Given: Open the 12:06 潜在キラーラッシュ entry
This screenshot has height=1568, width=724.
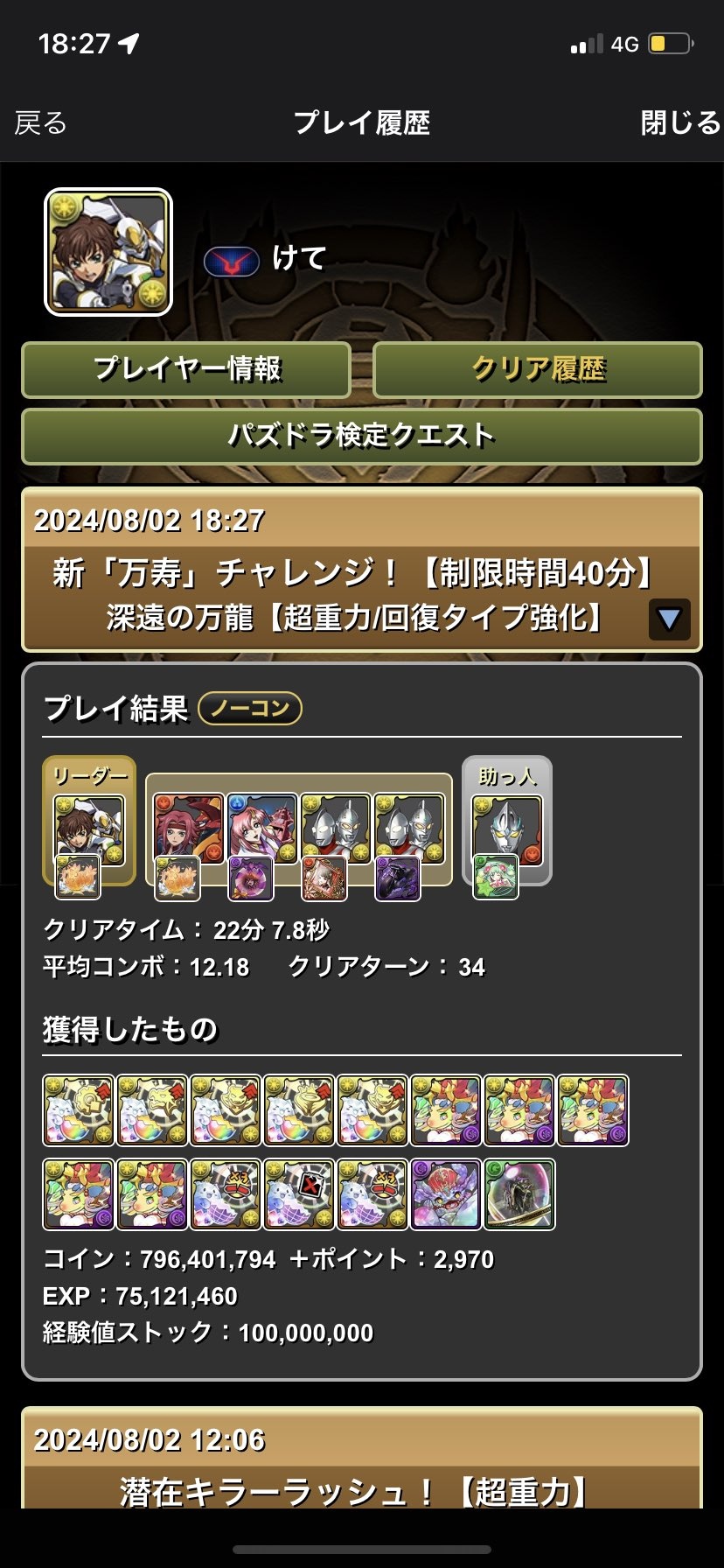Looking at the screenshot, I should tap(361, 1465).
